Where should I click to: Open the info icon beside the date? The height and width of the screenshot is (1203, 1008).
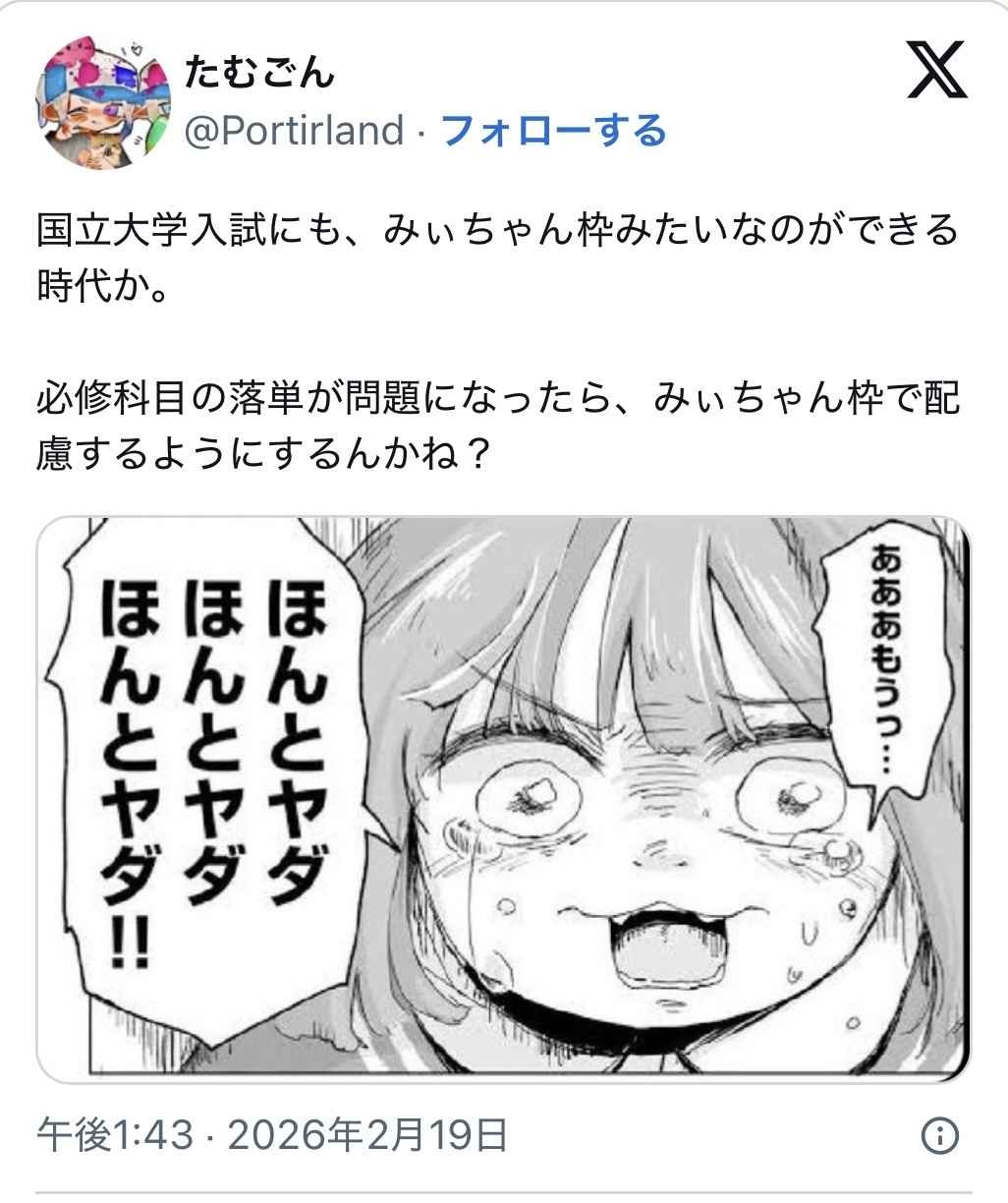tap(940, 1137)
